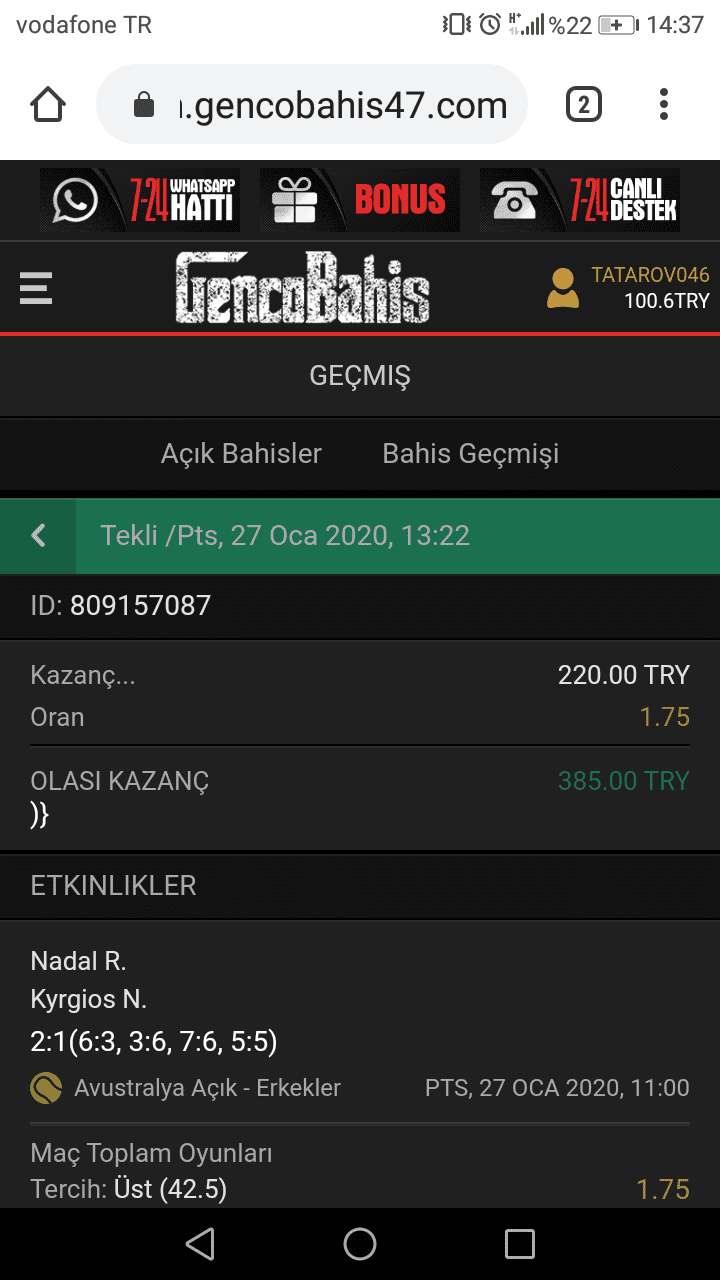Tap the system home button
The width and height of the screenshot is (720, 1280).
360,1244
